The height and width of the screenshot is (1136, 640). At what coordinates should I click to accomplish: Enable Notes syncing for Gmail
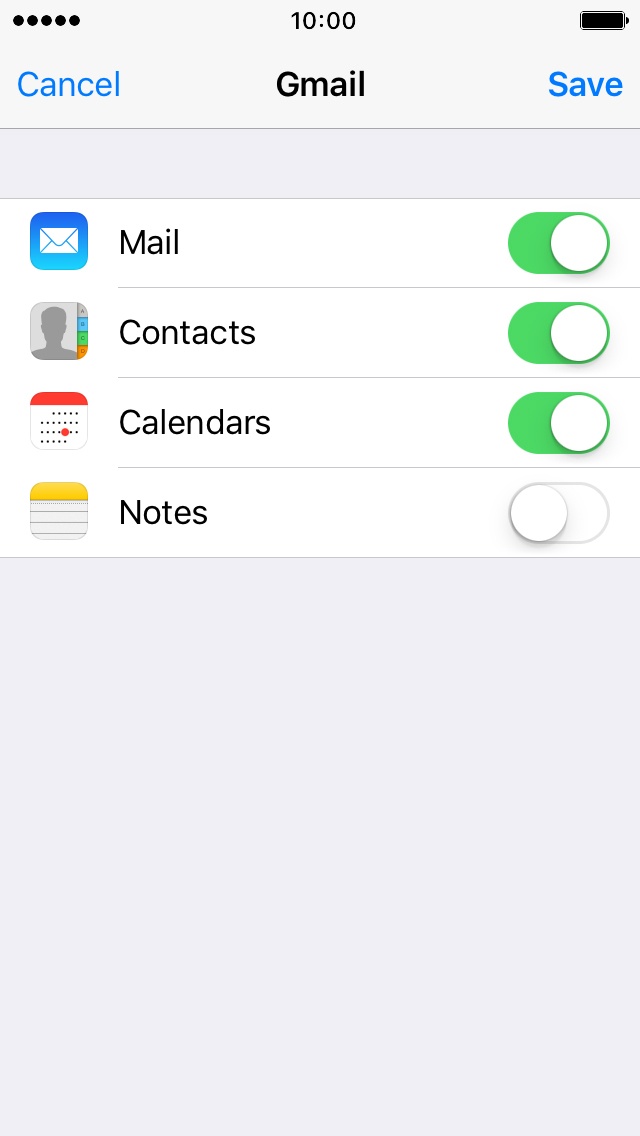pos(559,512)
